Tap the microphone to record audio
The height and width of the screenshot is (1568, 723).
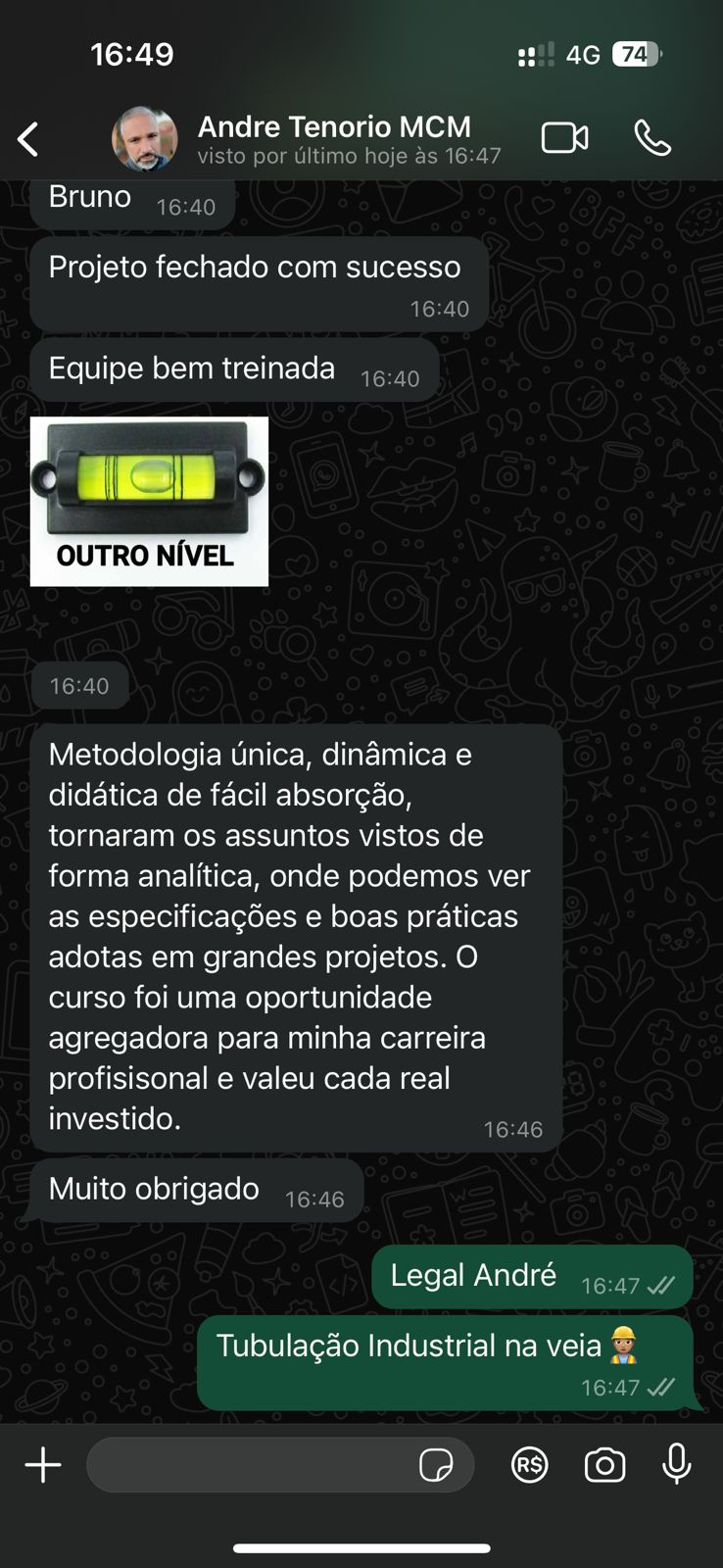click(676, 1465)
